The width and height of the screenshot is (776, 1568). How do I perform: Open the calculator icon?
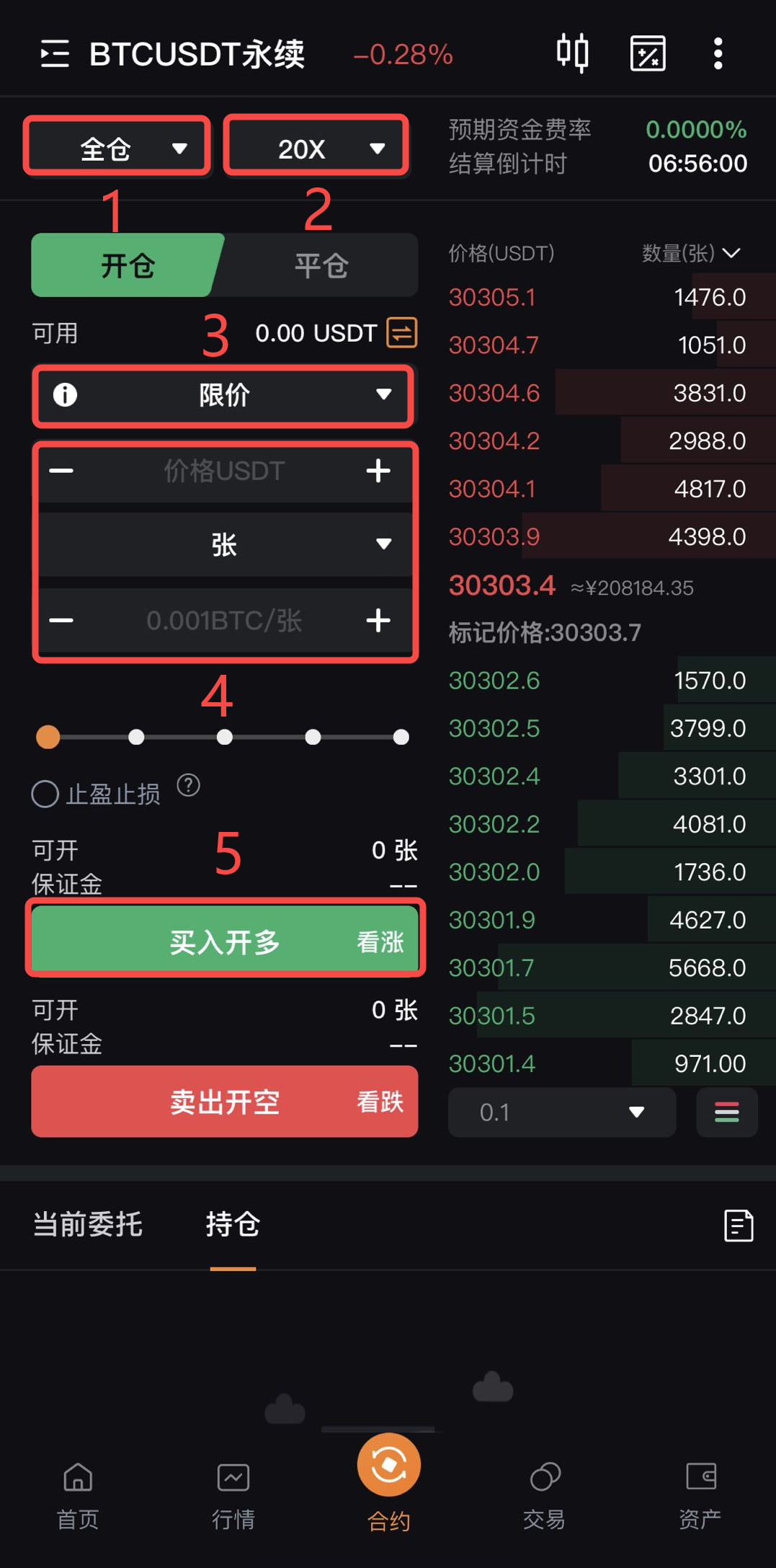tap(647, 53)
